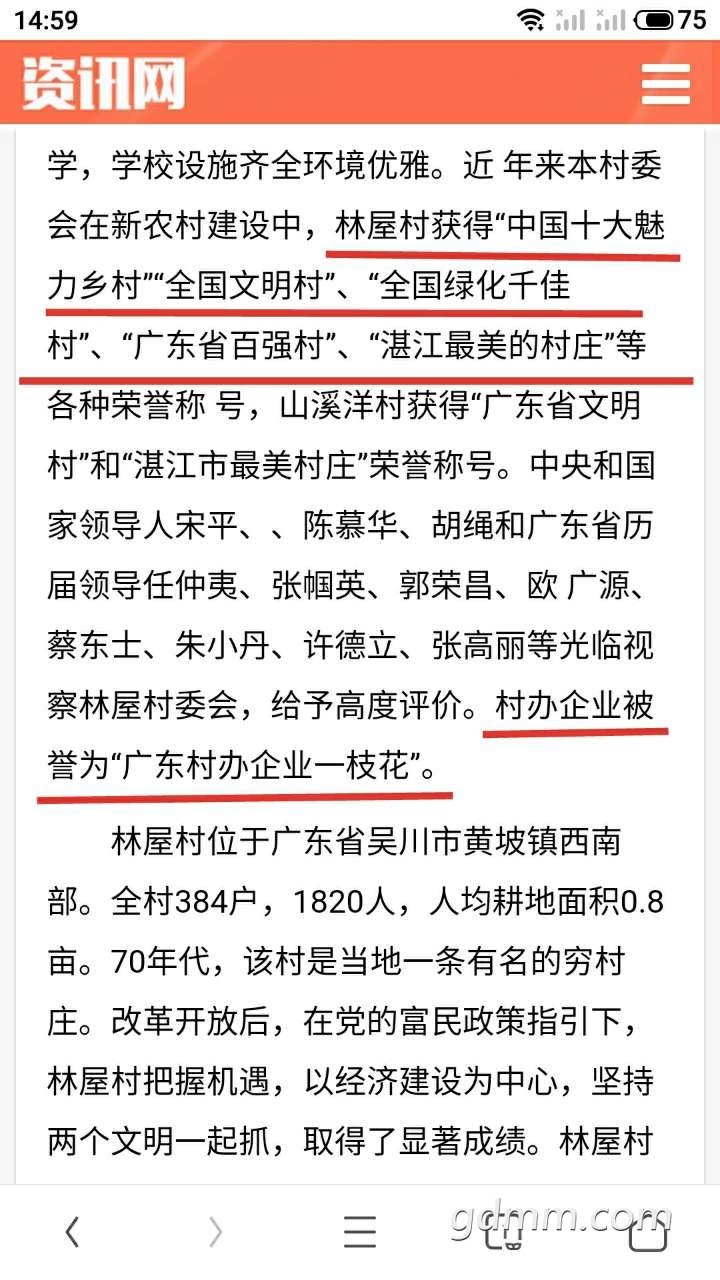Go forward to the next page
The height and width of the screenshot is (1280, 720).
pyautogui.click(x=215, y=1232)
